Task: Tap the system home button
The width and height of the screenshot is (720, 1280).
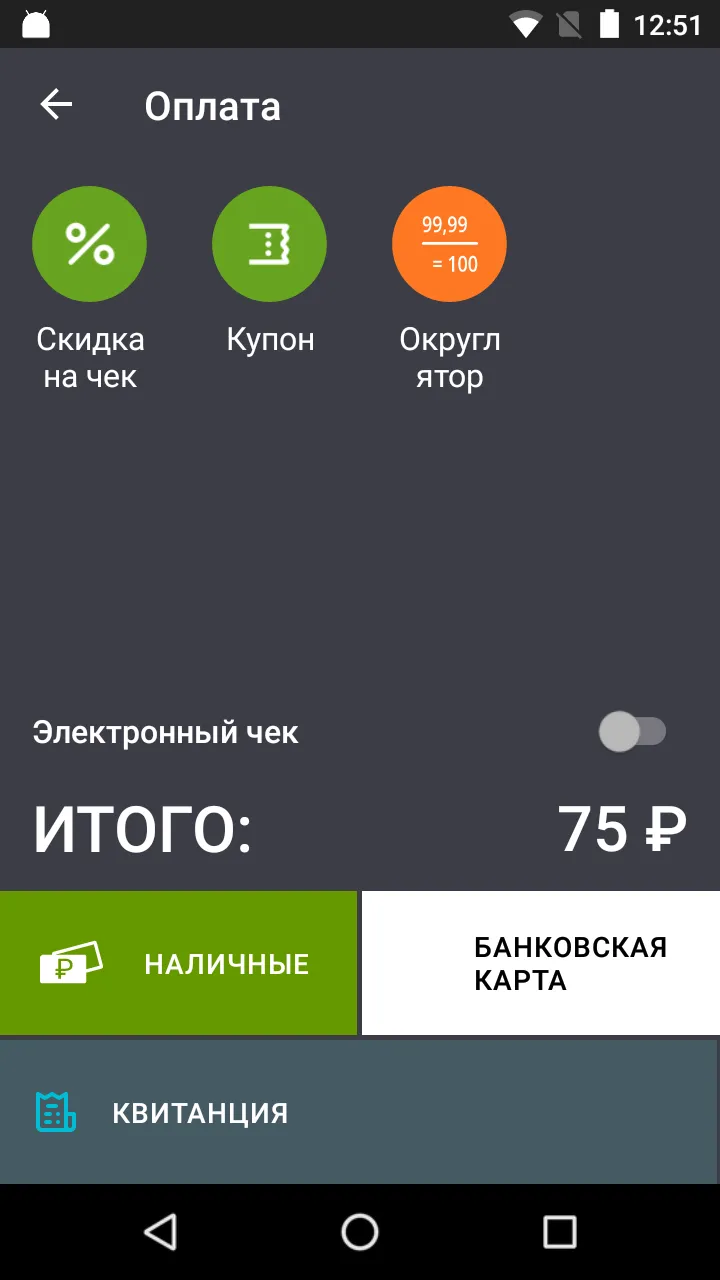Action: (360, 1231)
